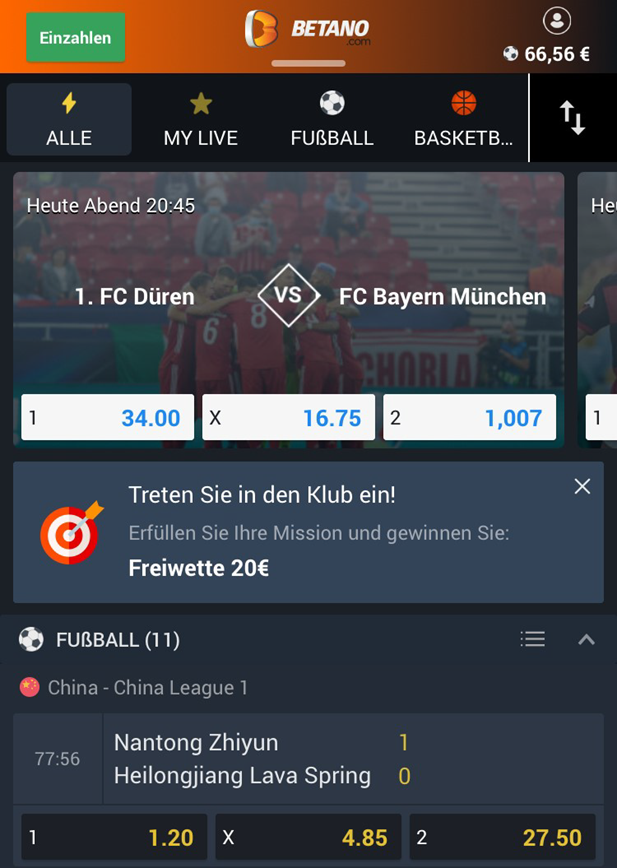Dismiss the Treten Sie in den Klub banner
Screen dimensions: 617x868
[x=582, y=487]
